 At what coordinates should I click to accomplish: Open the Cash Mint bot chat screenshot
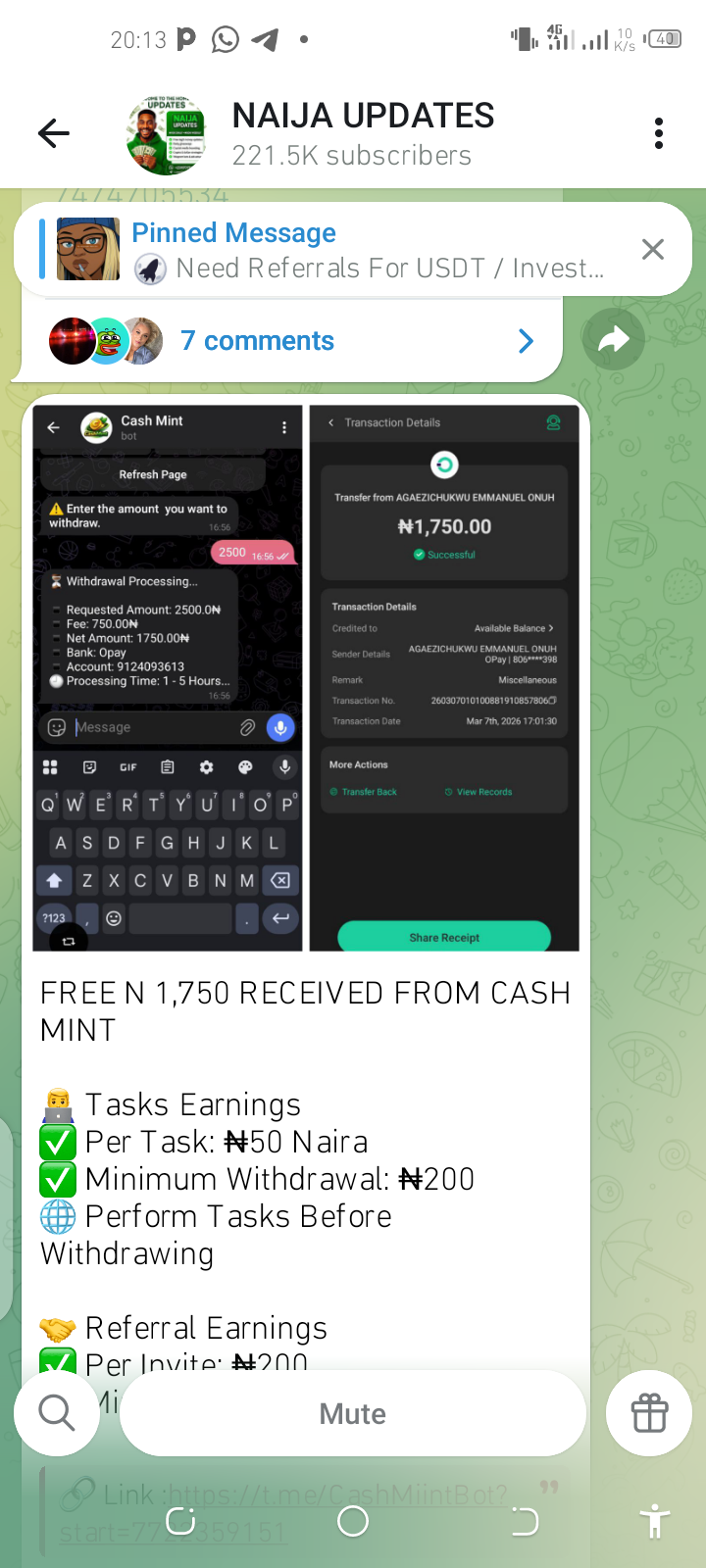168,678
